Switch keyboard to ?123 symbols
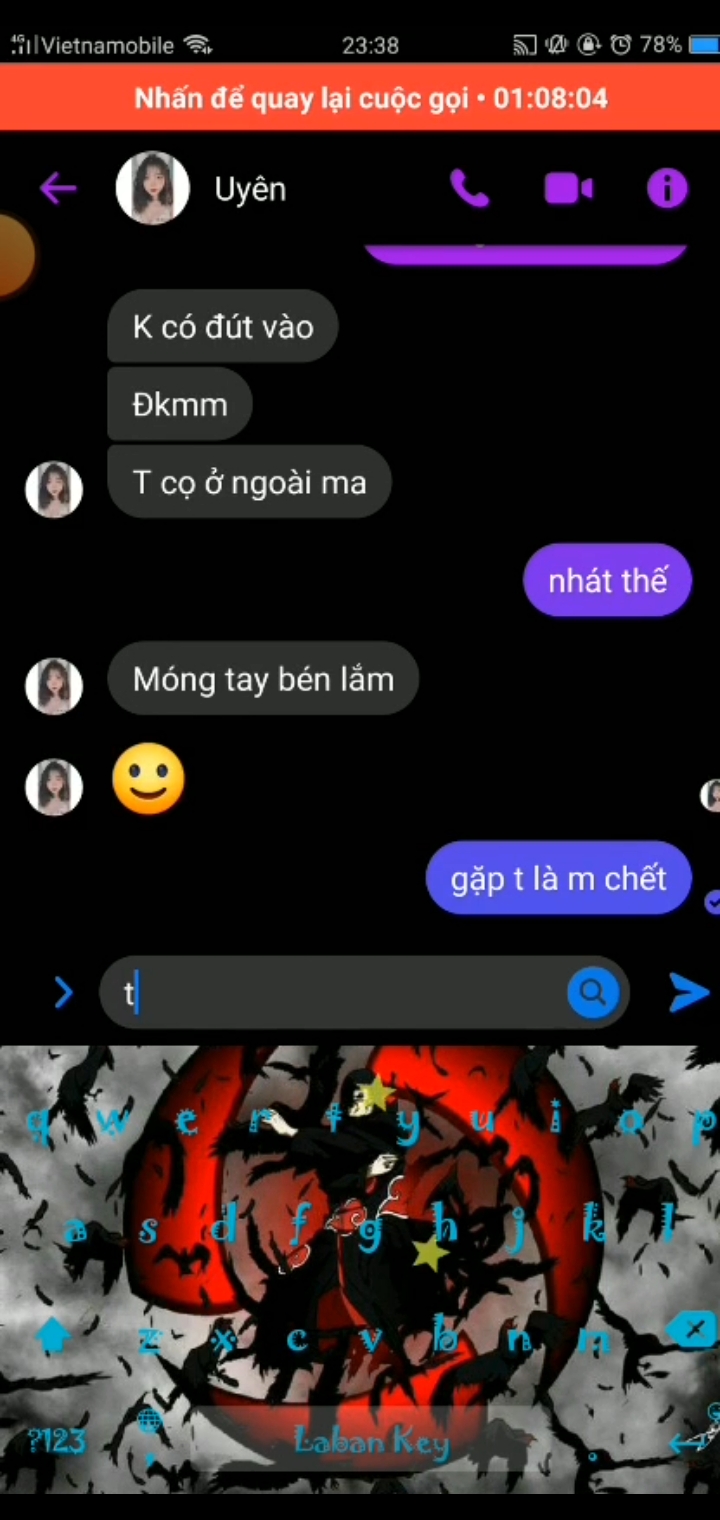 [x=56, y=1441]
